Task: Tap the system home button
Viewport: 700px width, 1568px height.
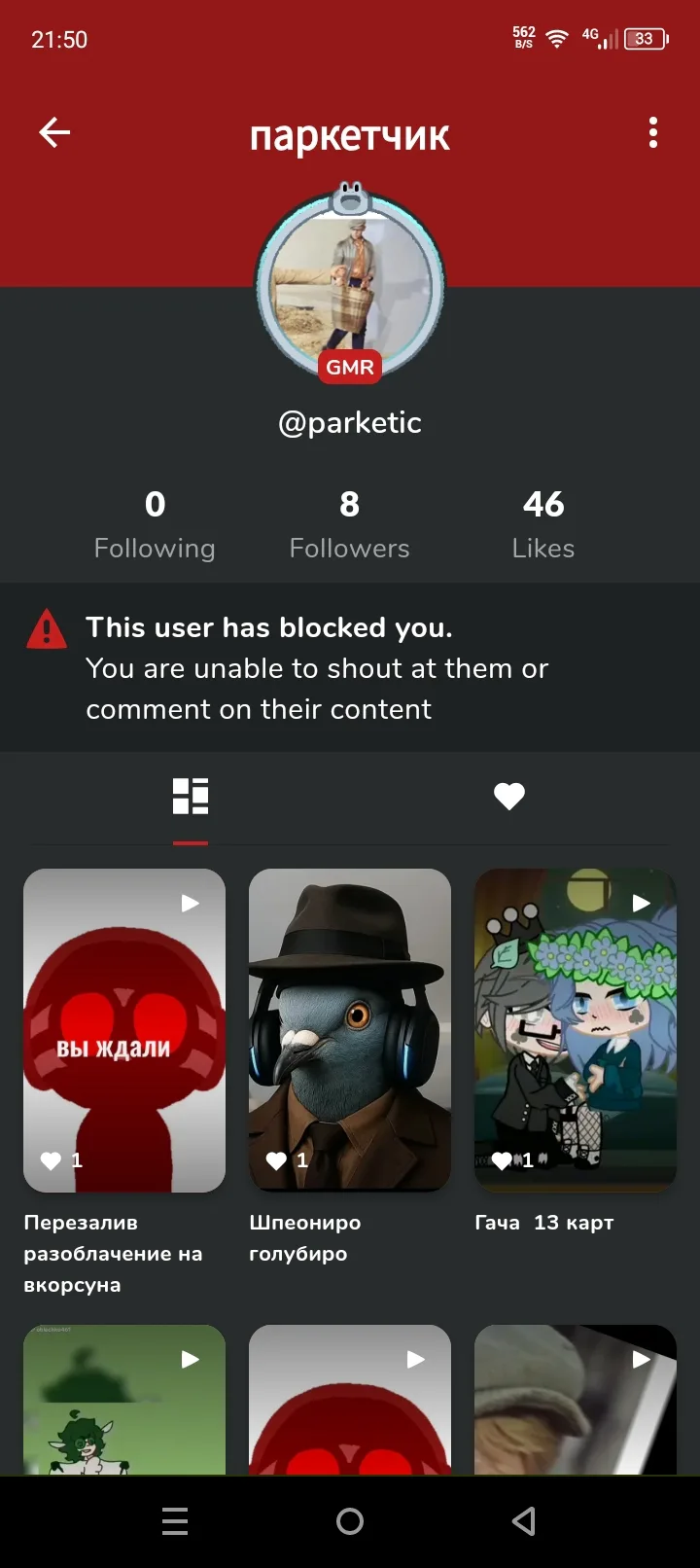Action: [x=350, y=1521]
